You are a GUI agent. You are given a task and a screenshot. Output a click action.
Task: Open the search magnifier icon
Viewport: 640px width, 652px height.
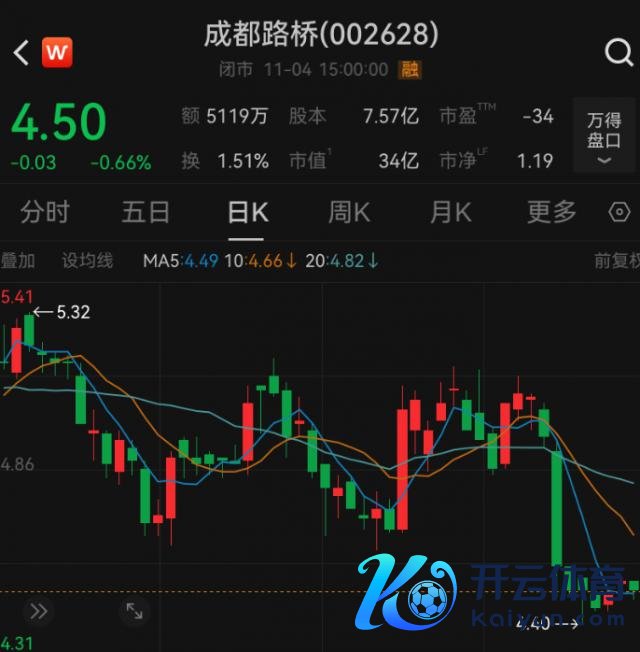[619, 53]
